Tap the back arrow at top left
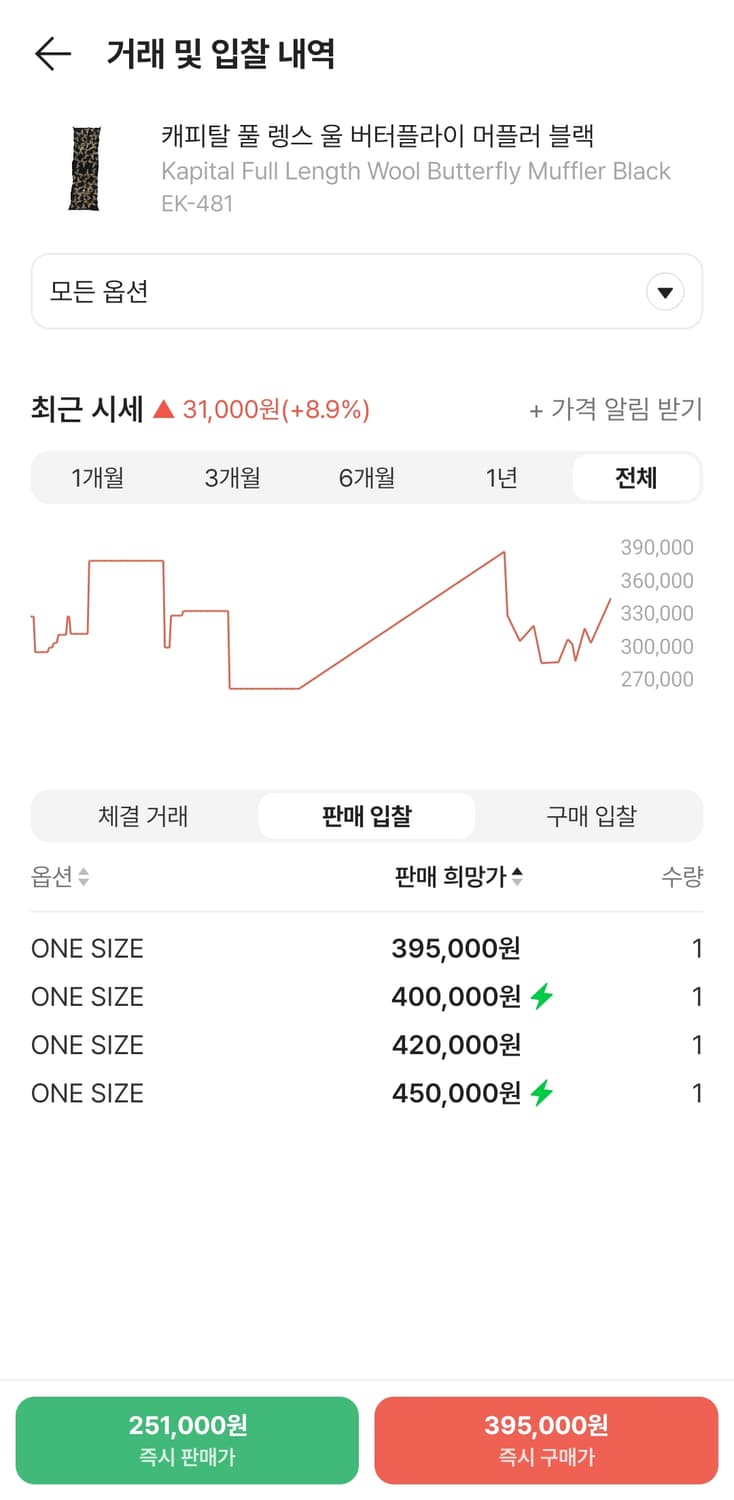The width and height of the screenshot is (734, 1500). (x=51, y=54)
